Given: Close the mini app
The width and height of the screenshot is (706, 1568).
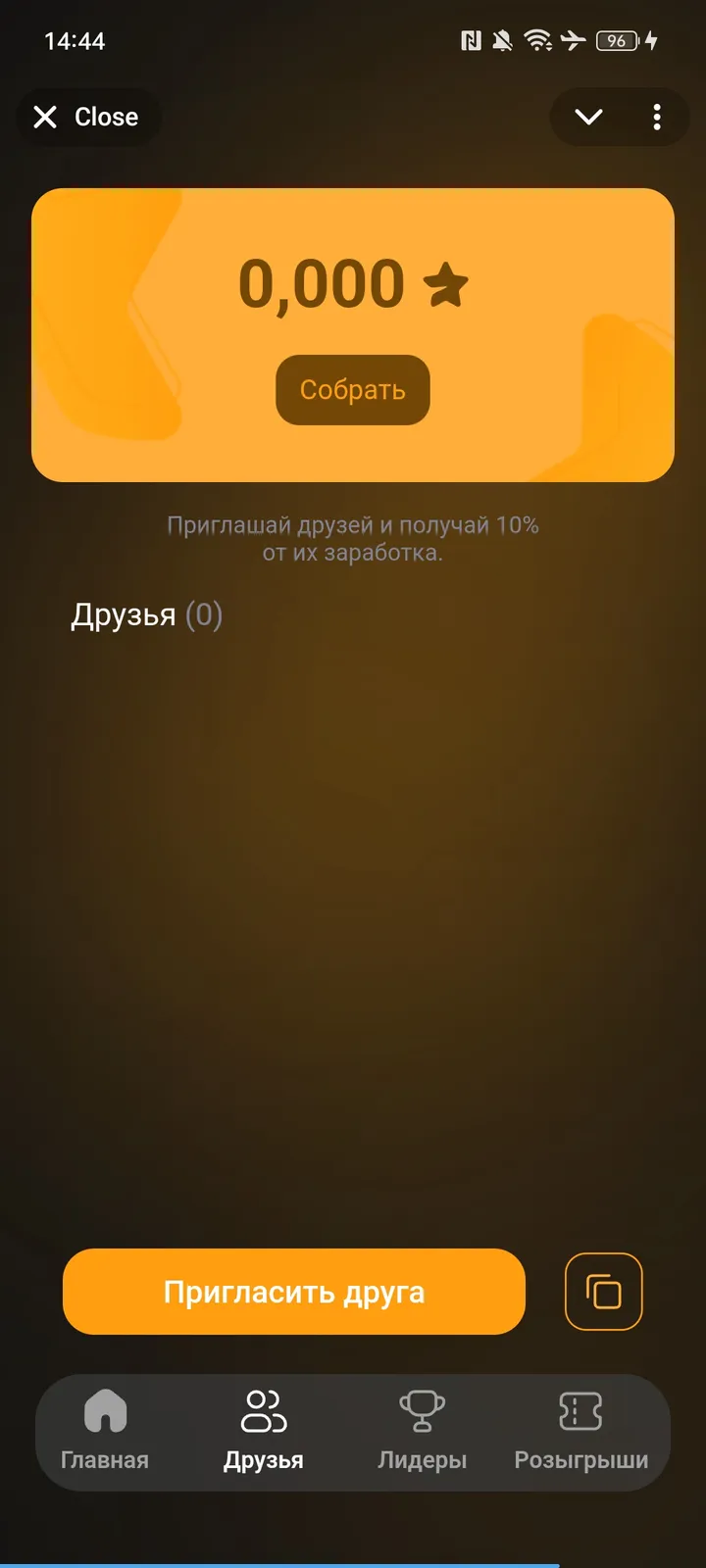Looking at the screenshot, I should pos(86,118).
